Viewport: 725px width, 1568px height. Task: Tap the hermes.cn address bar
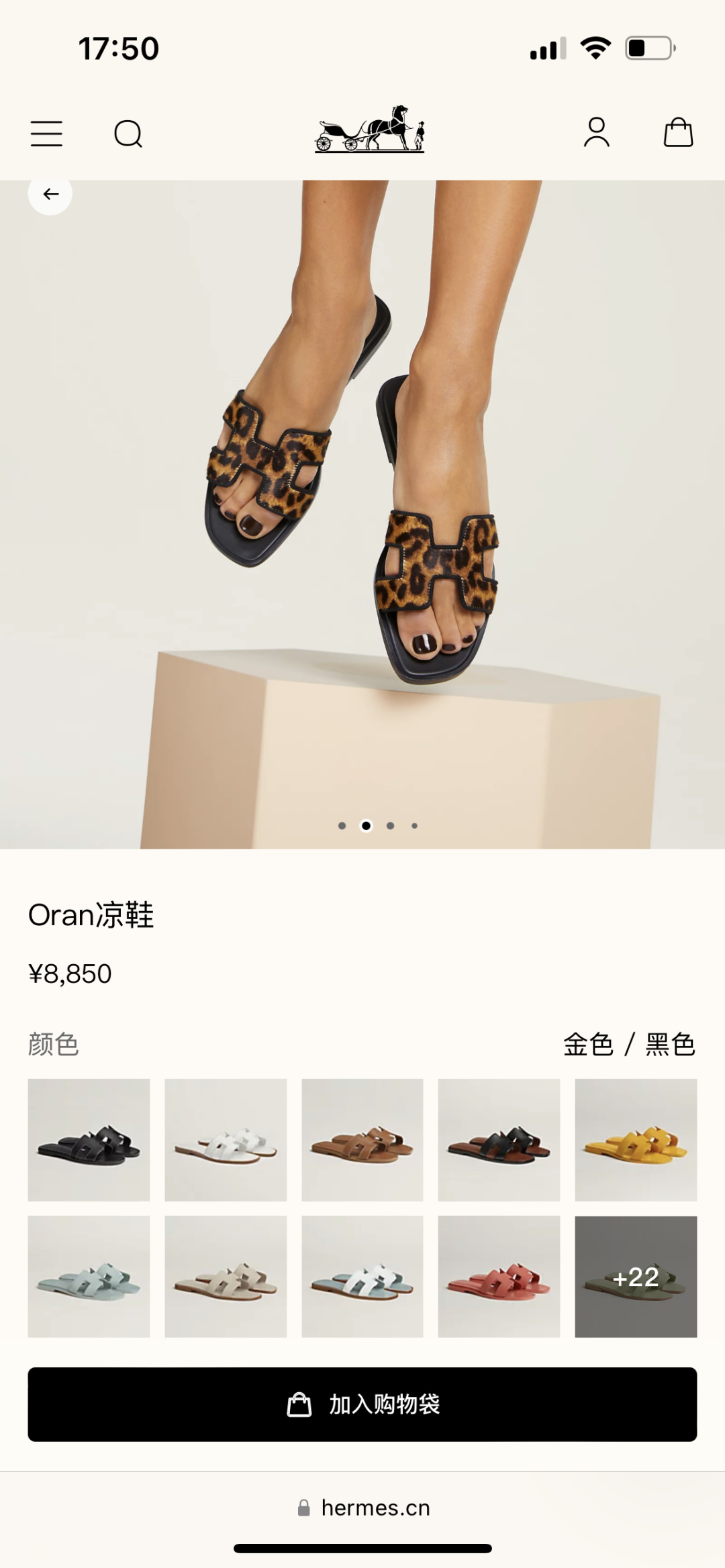tap(375, 1508)
